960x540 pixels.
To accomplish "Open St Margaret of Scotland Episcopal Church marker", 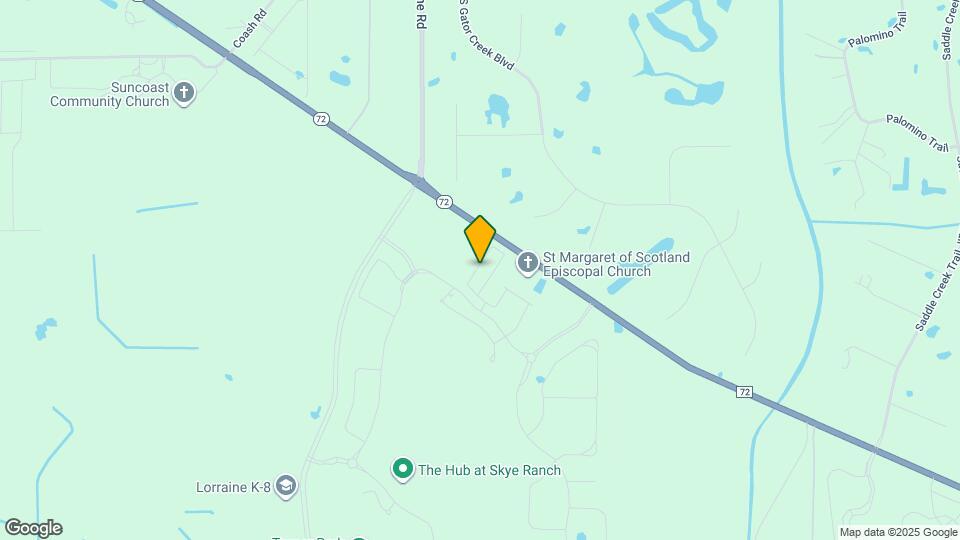I will [527, 264].
